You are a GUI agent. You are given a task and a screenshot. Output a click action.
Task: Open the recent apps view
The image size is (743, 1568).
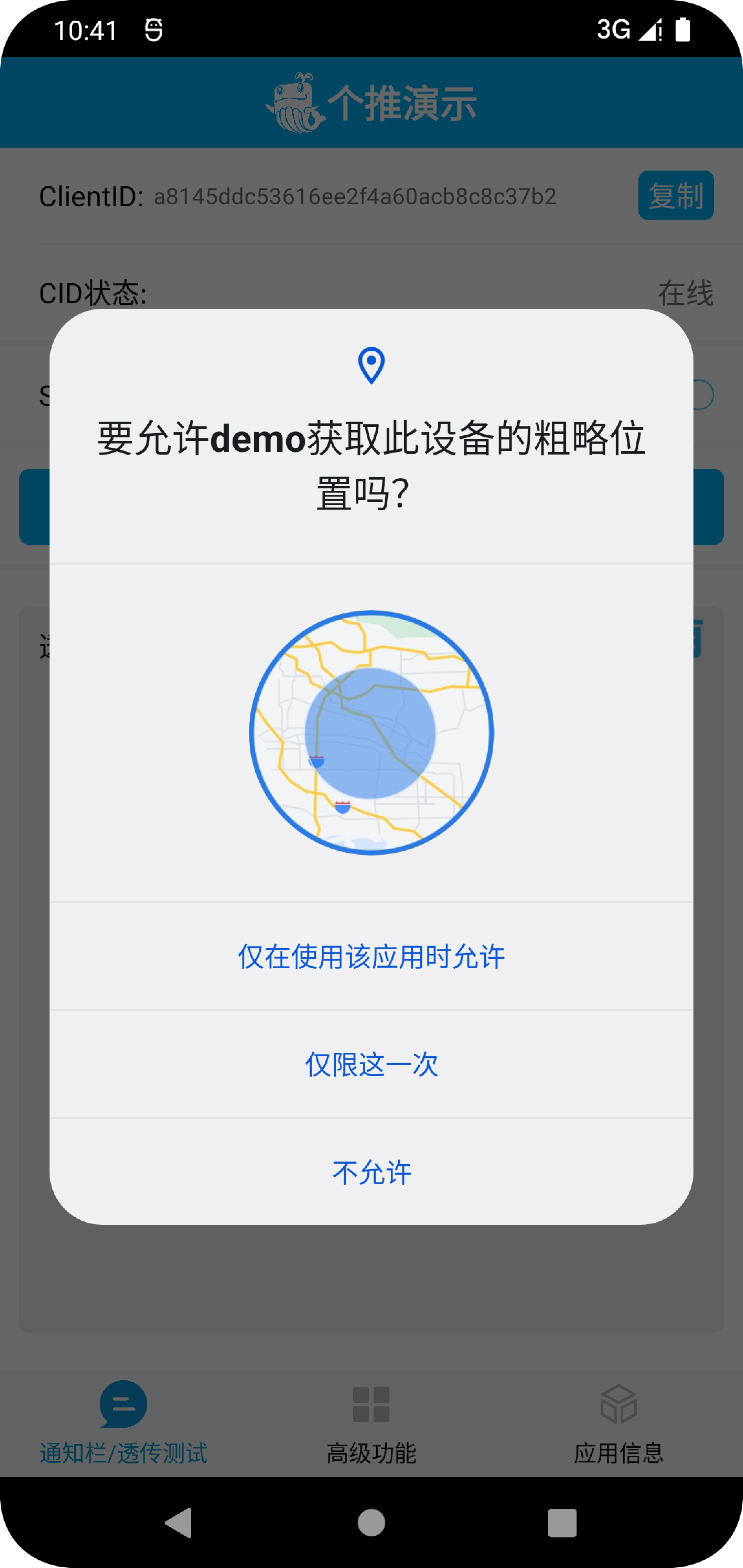pyautogui.click(x=562, y=1523)
